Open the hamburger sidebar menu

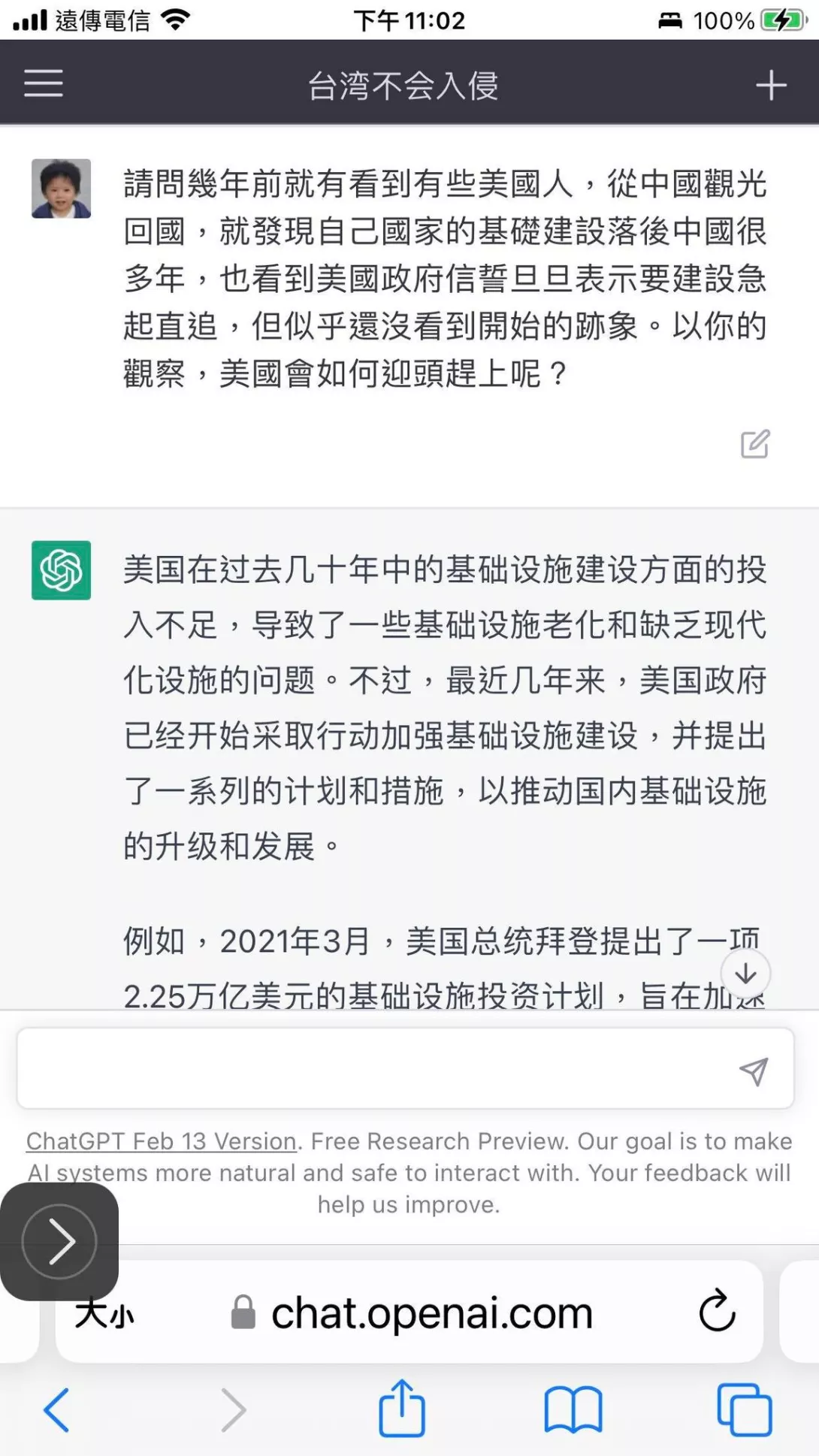(x=44, y=83)
